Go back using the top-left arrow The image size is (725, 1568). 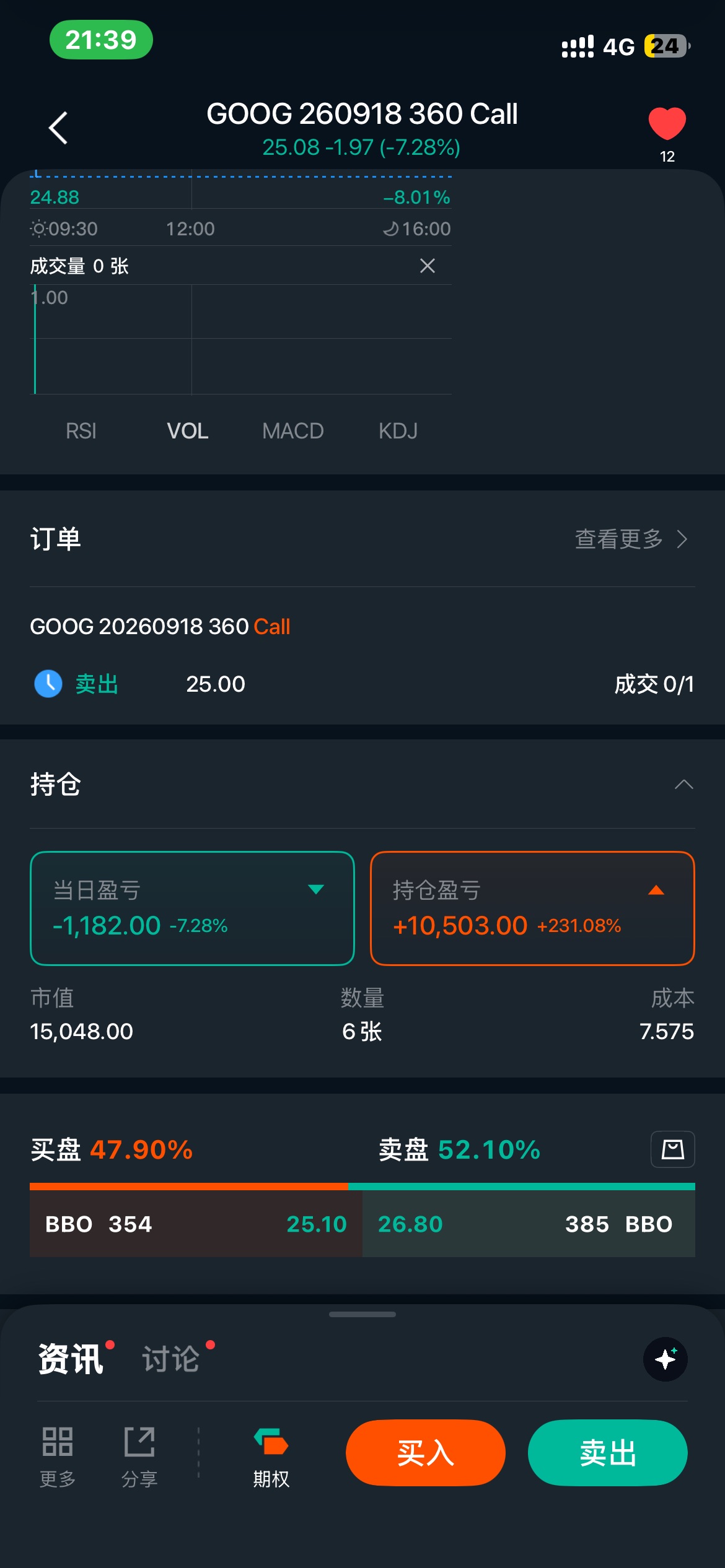pos(58,128)
